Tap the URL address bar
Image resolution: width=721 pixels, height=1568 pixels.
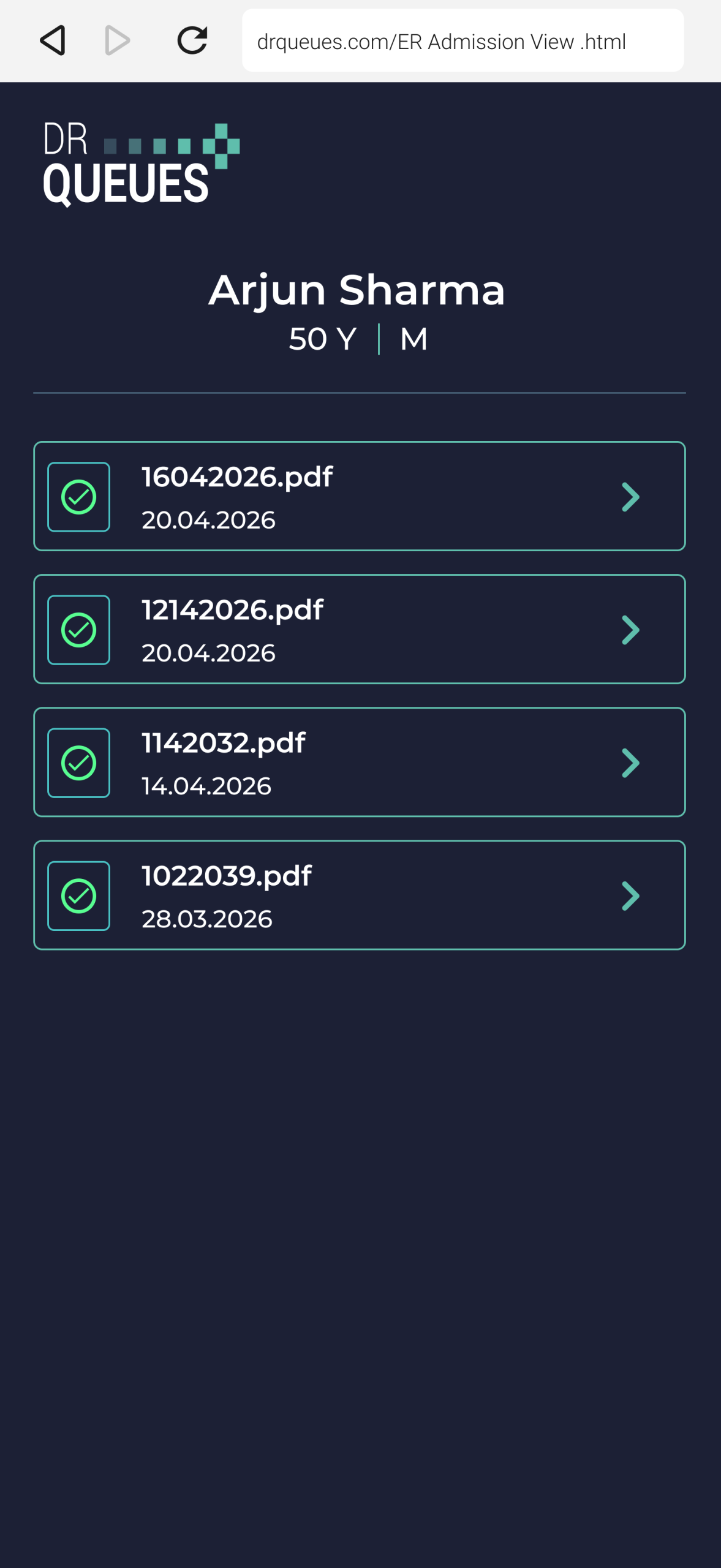coord(462,40)
